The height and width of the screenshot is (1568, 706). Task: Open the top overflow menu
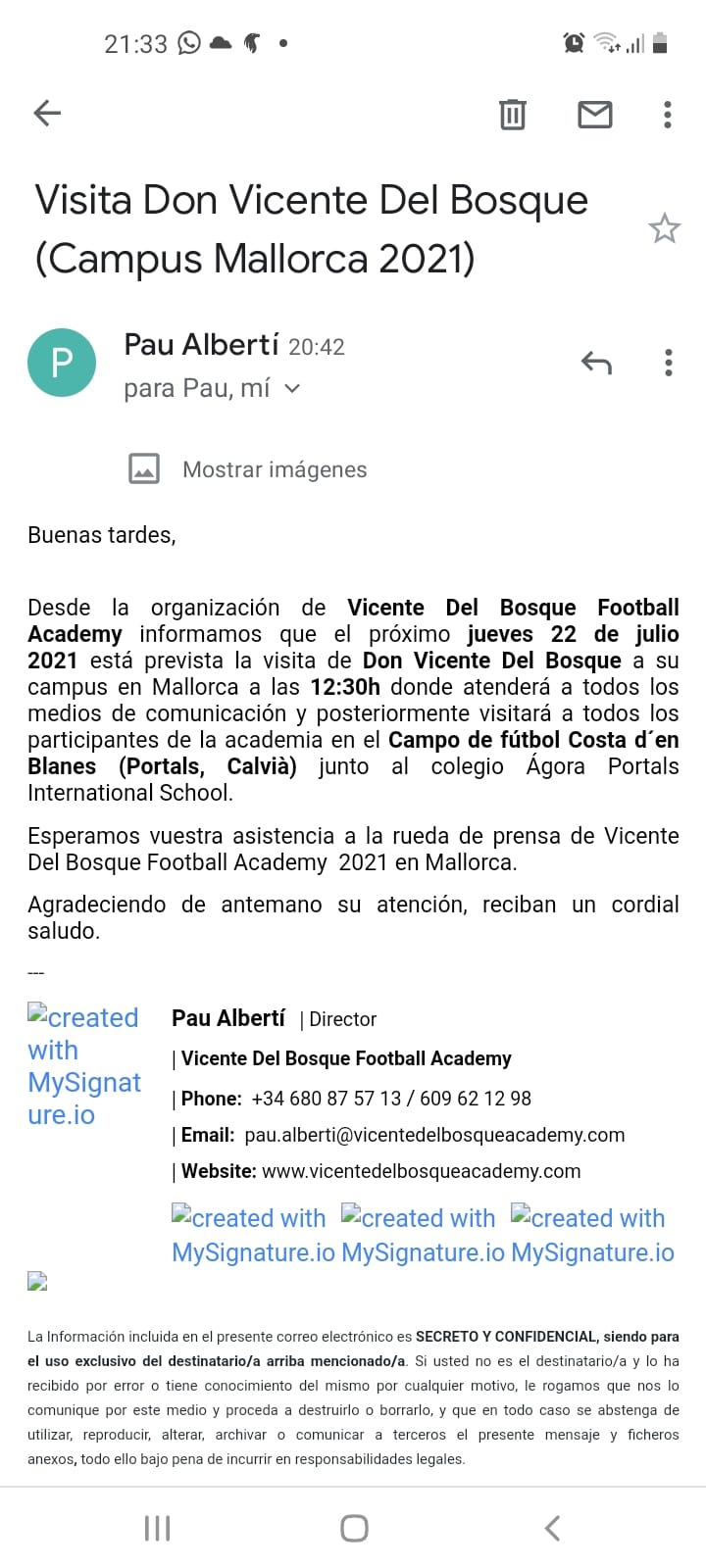[x=668, y=115]
